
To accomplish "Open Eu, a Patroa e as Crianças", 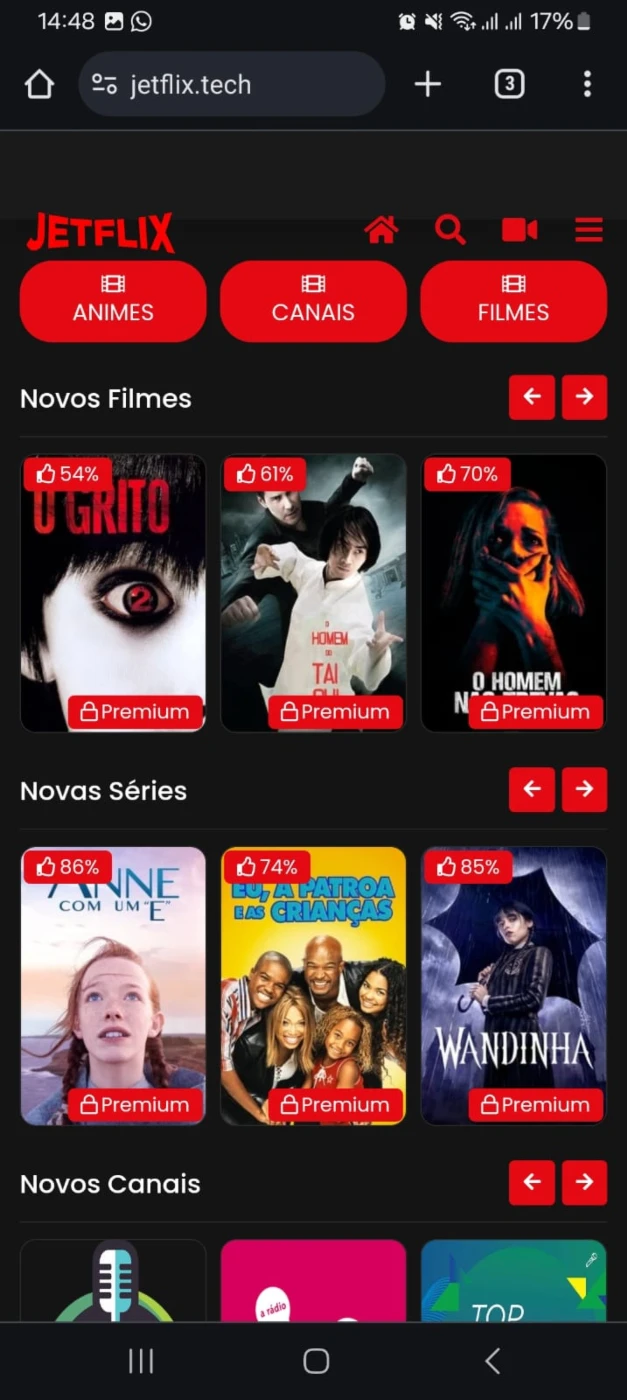I will pyautogui.click(x=313, y=986).
